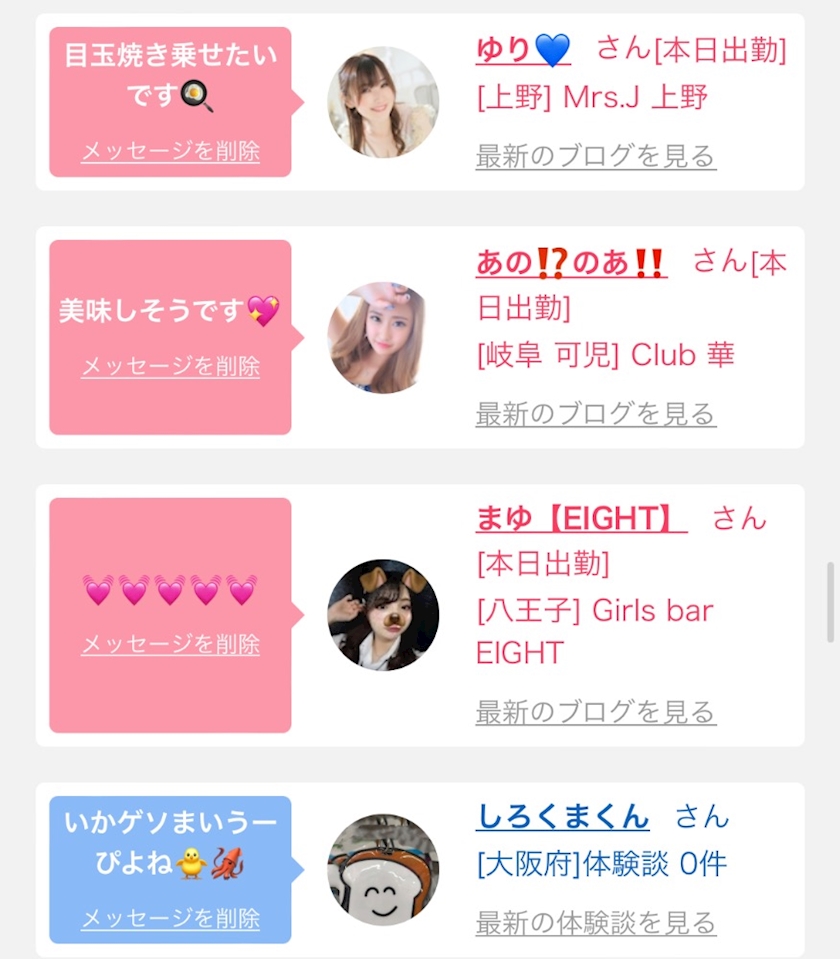Viewport: 840px width, 959px height.
Task: Open しろくまくん's profile name link
Action: [x=562, y=816]
